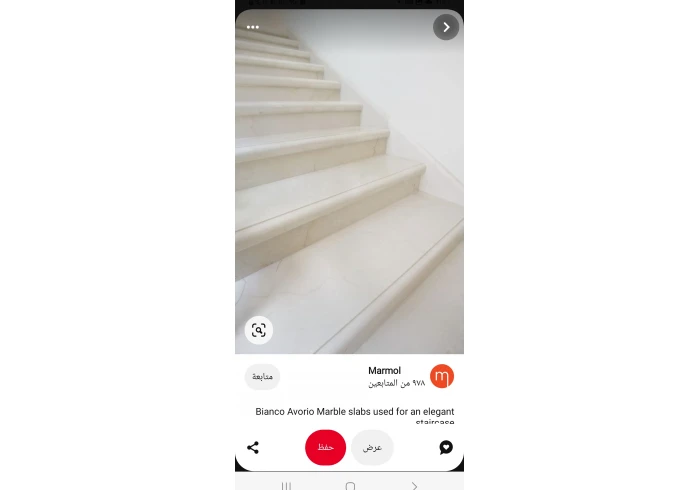
Task: Tap the عرض visit button
Action: [372, 447]
